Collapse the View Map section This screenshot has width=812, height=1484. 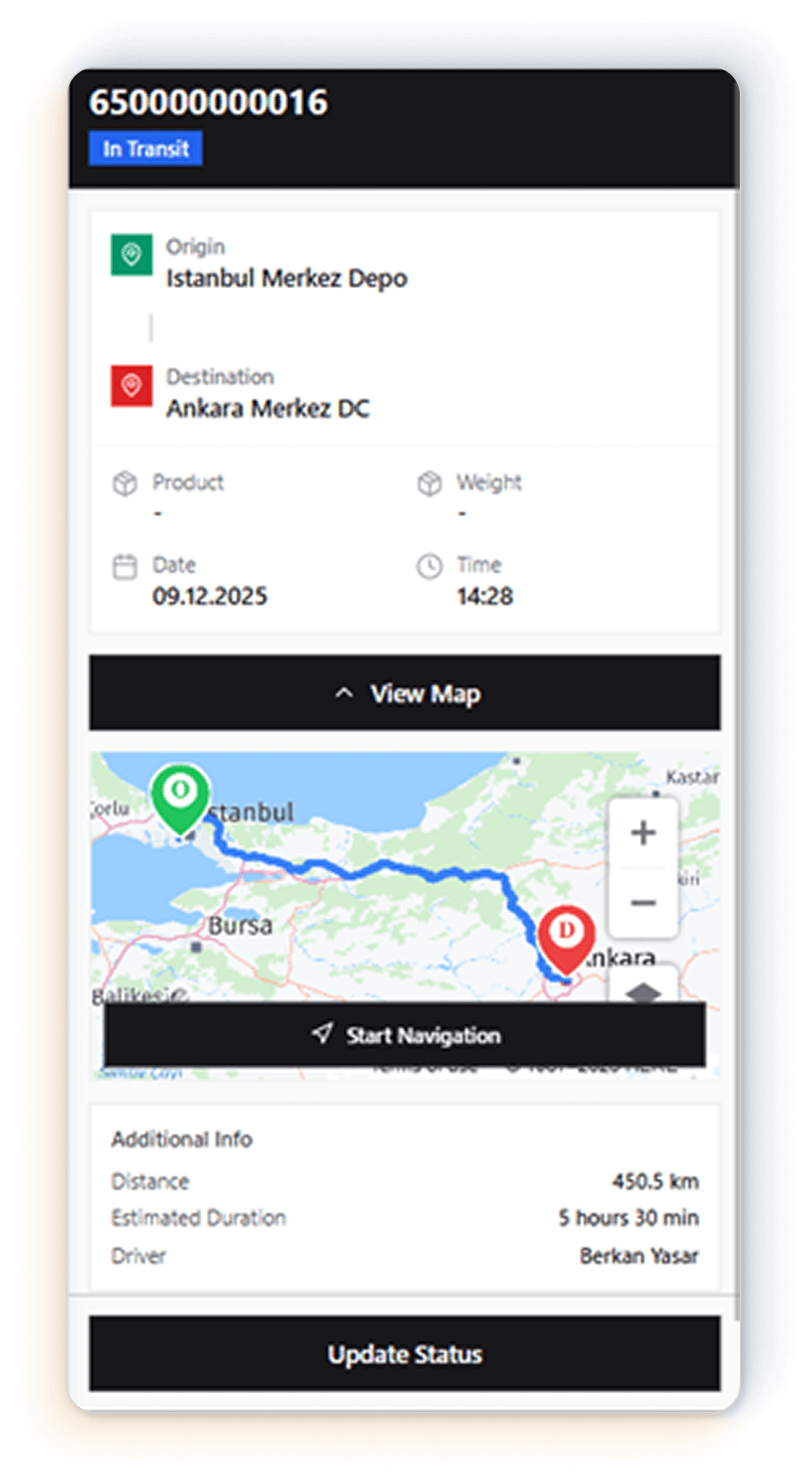(405, 694)
